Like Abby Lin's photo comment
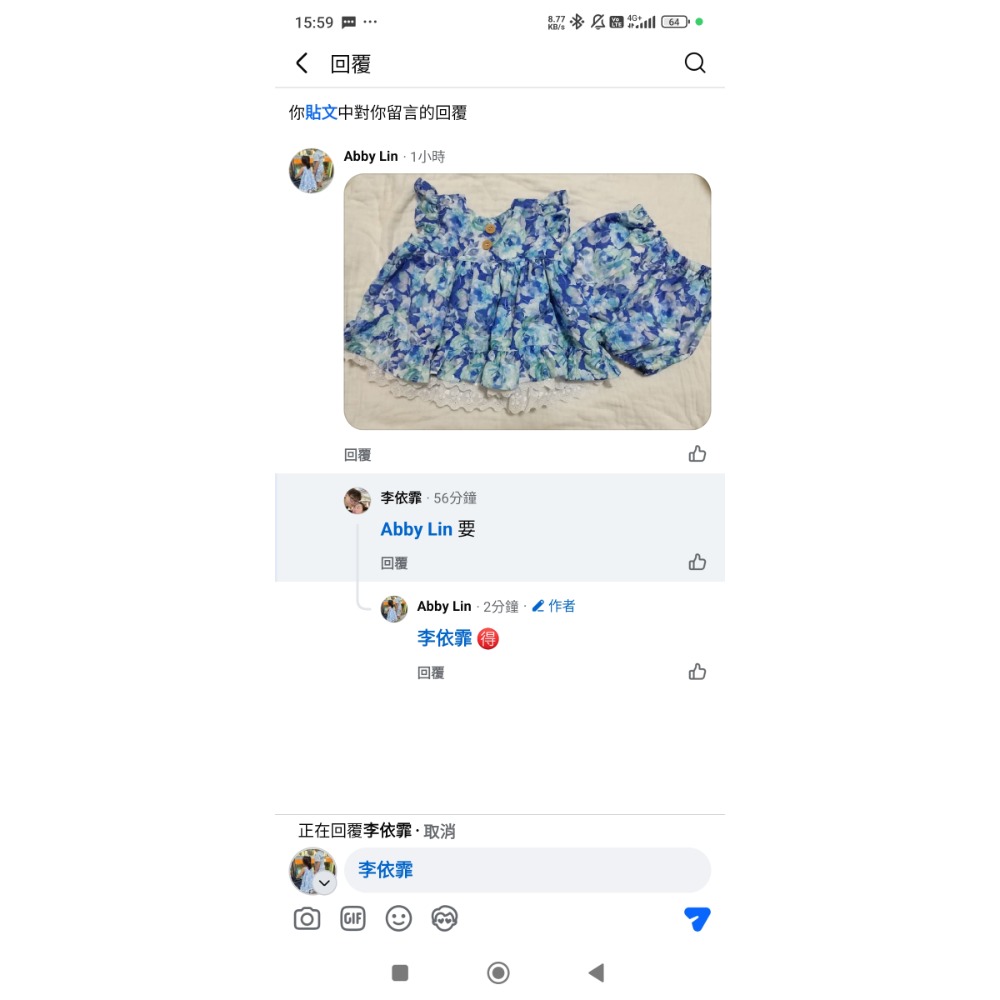The image size is (1000, 1000). (697, 454)
